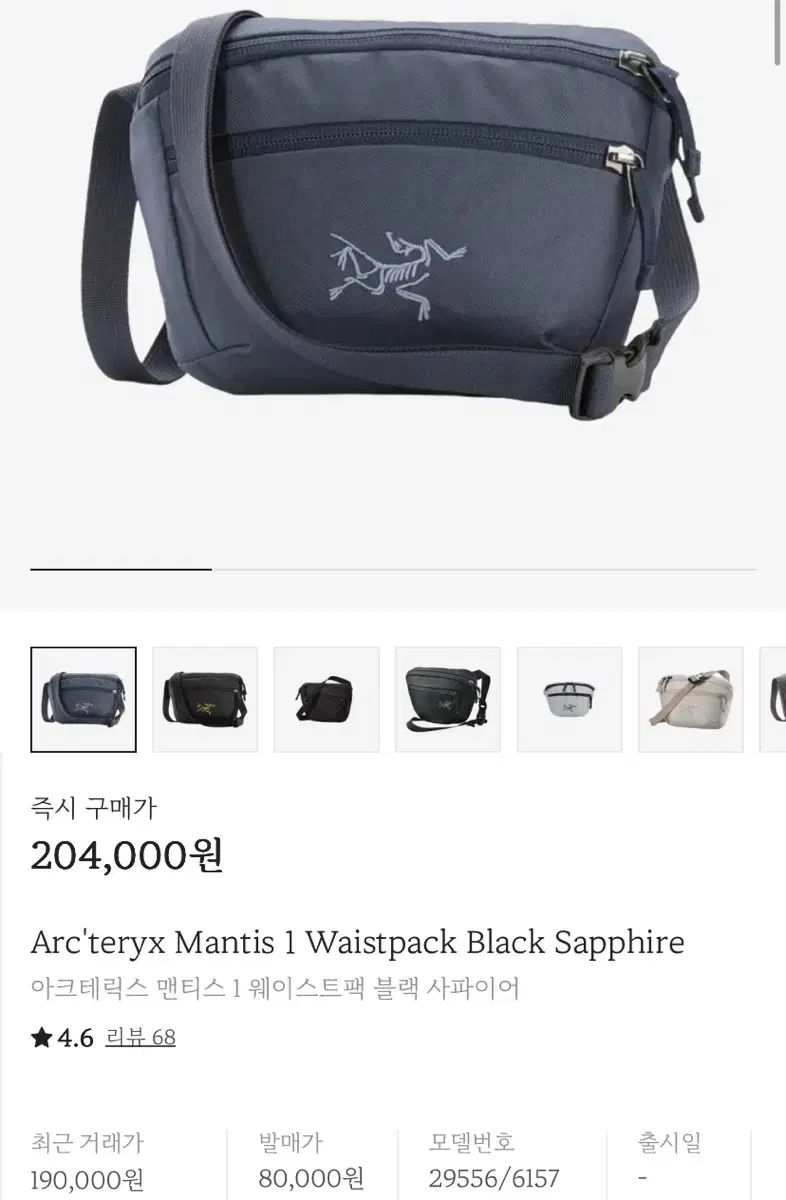Select the first navy bag thumbnail
786x1200 pixels.
[x=83, y=699]
